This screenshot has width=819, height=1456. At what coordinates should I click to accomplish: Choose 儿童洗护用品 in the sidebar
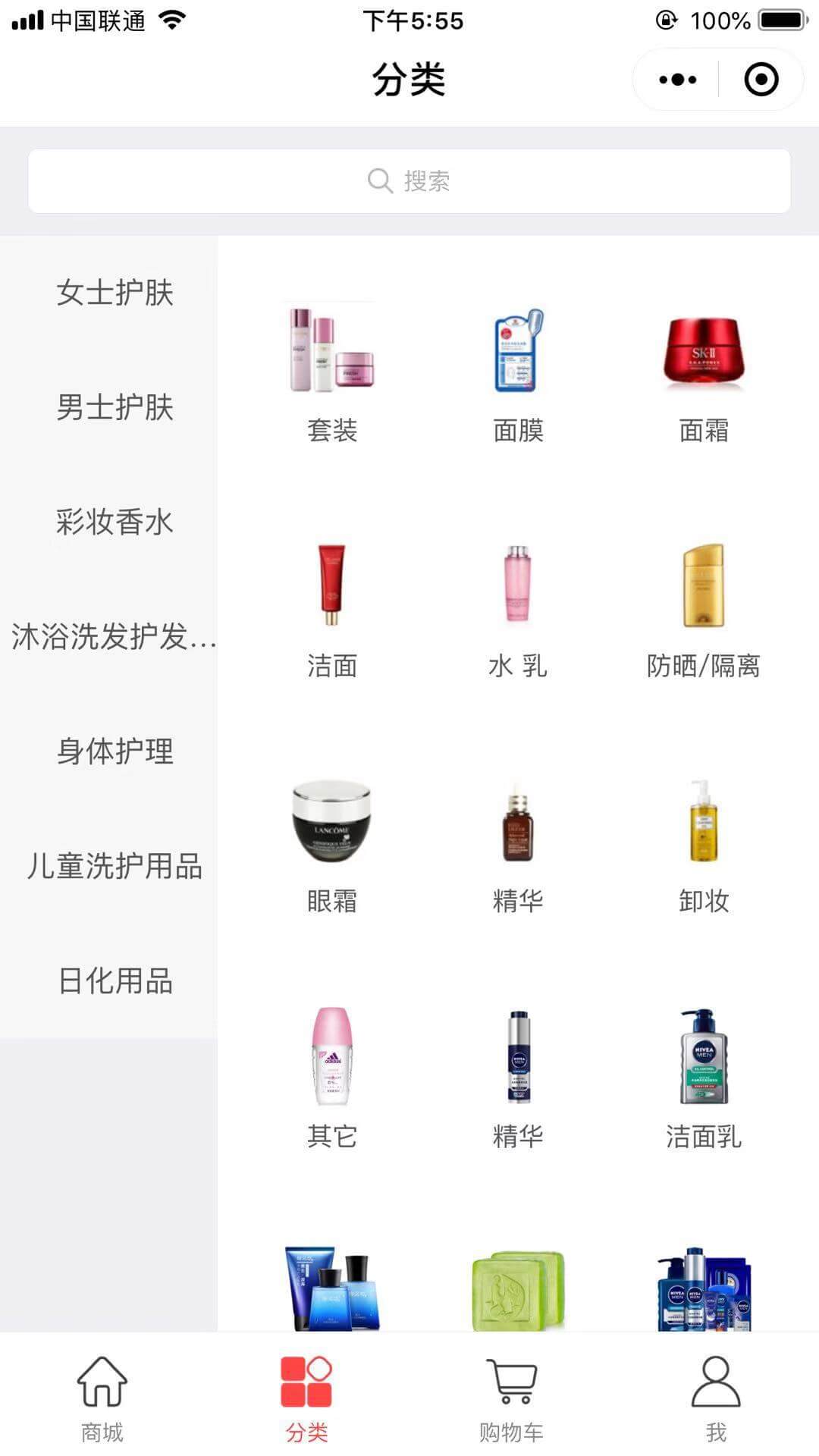click(115, 865)
